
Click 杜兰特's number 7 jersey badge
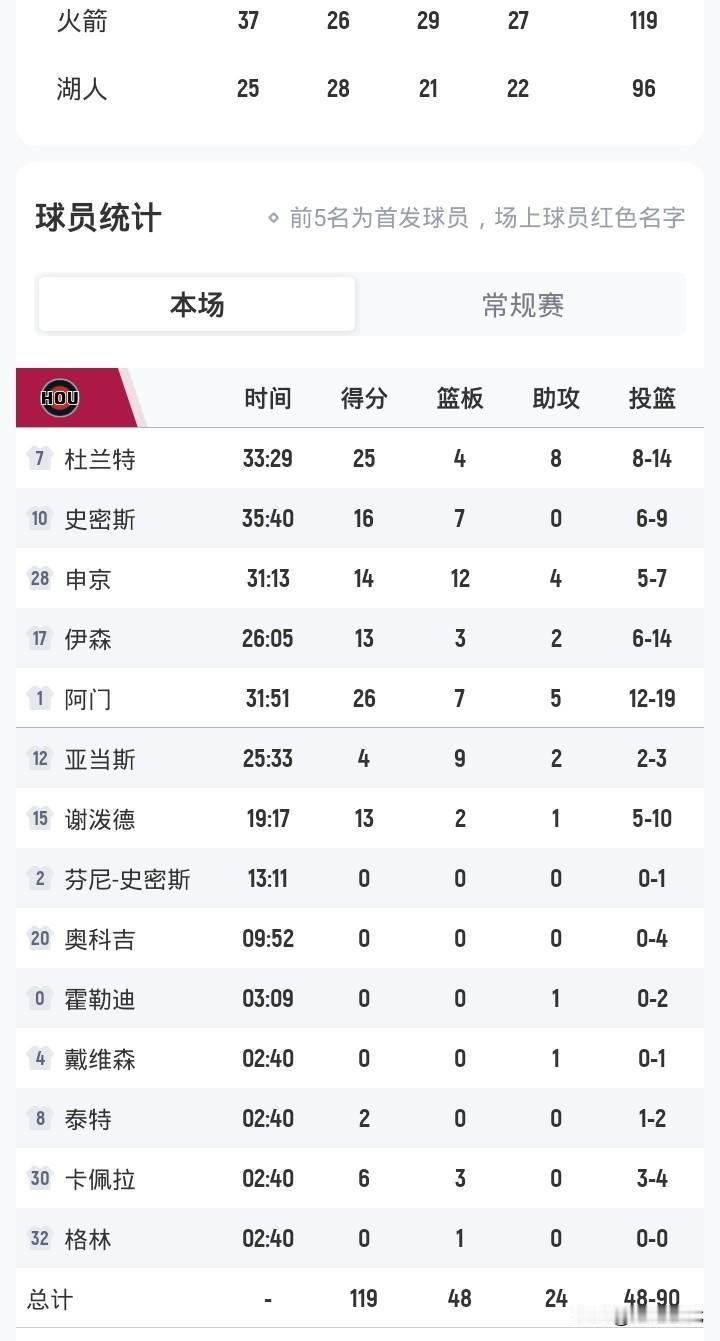[x=39, y=459]
